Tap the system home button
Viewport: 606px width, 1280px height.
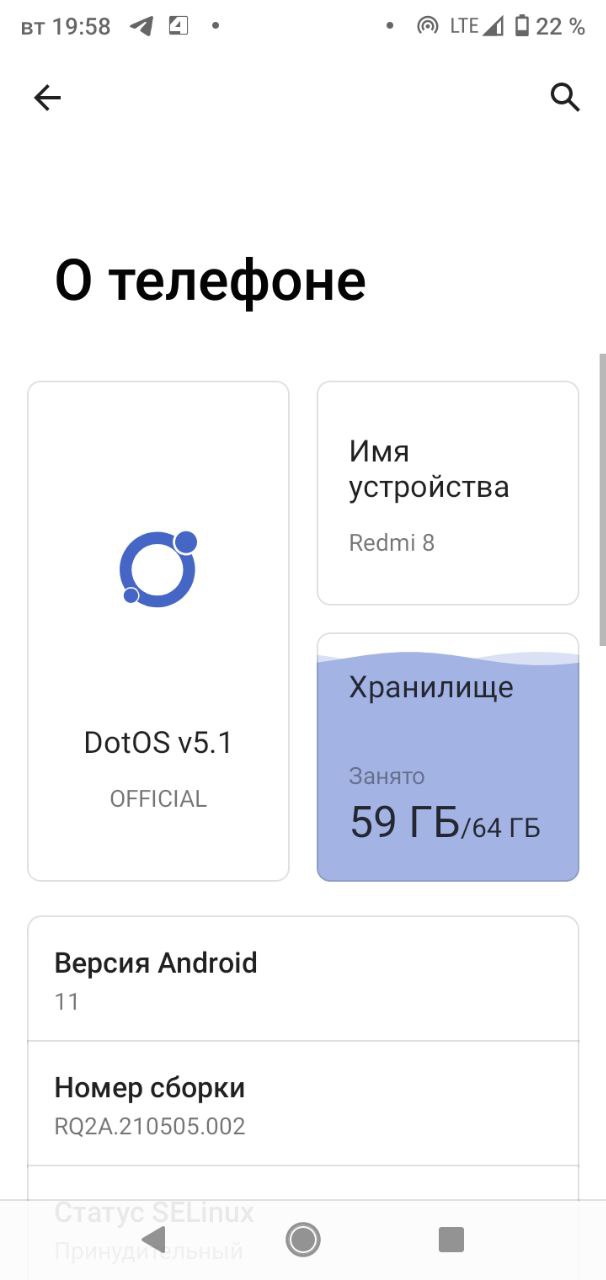(303, 1240)
